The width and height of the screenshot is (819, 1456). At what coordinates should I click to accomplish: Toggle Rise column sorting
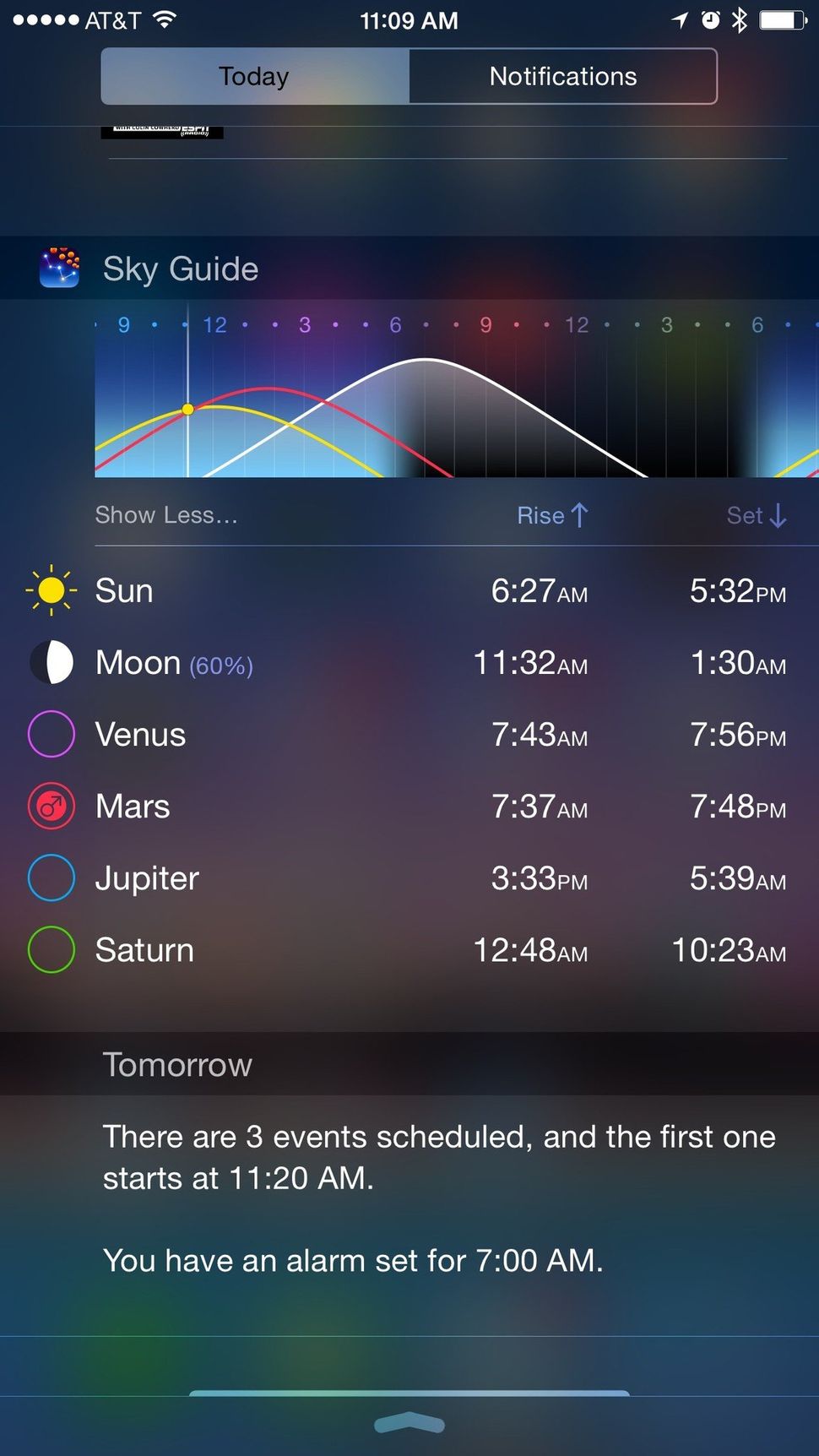coord(552,515)
